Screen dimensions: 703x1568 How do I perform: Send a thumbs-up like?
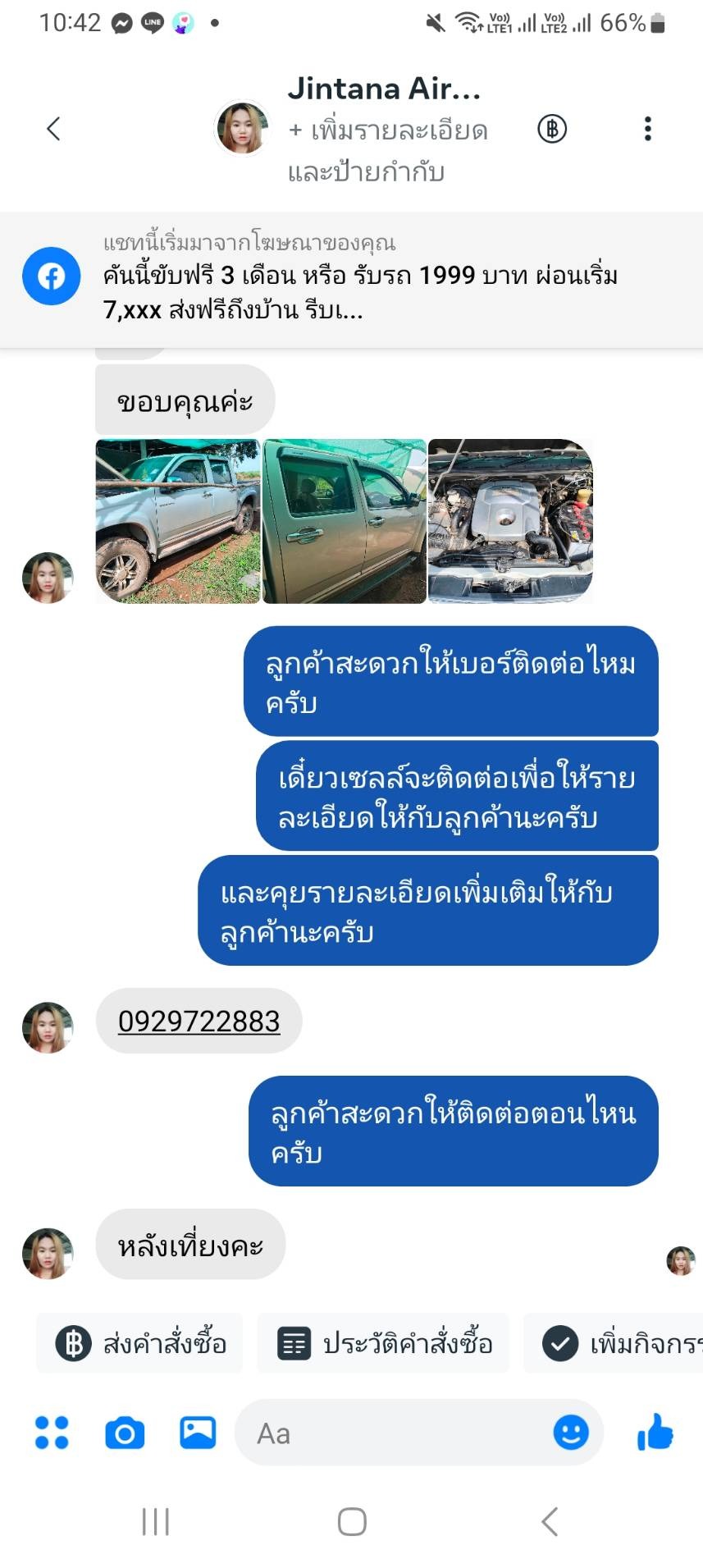coord(655,1433)
